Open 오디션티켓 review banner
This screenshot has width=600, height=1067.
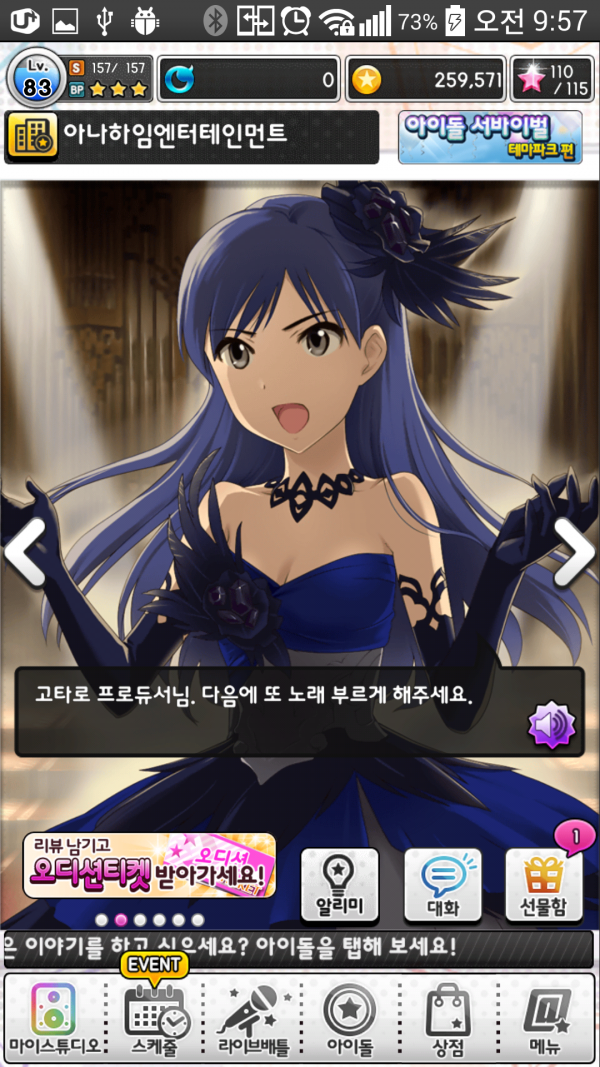tap(150, 866)
